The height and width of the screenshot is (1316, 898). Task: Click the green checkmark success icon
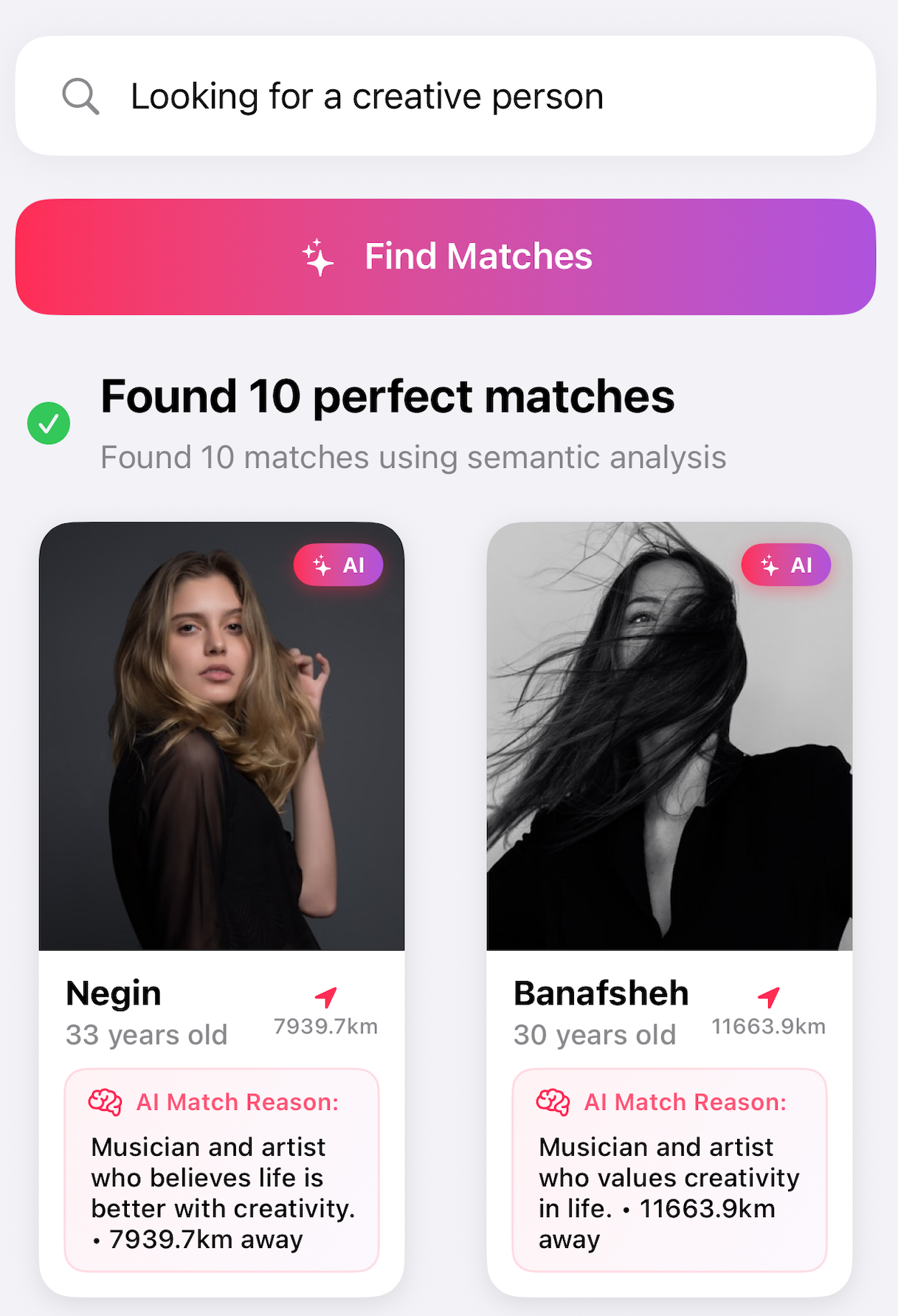(48, 423)
